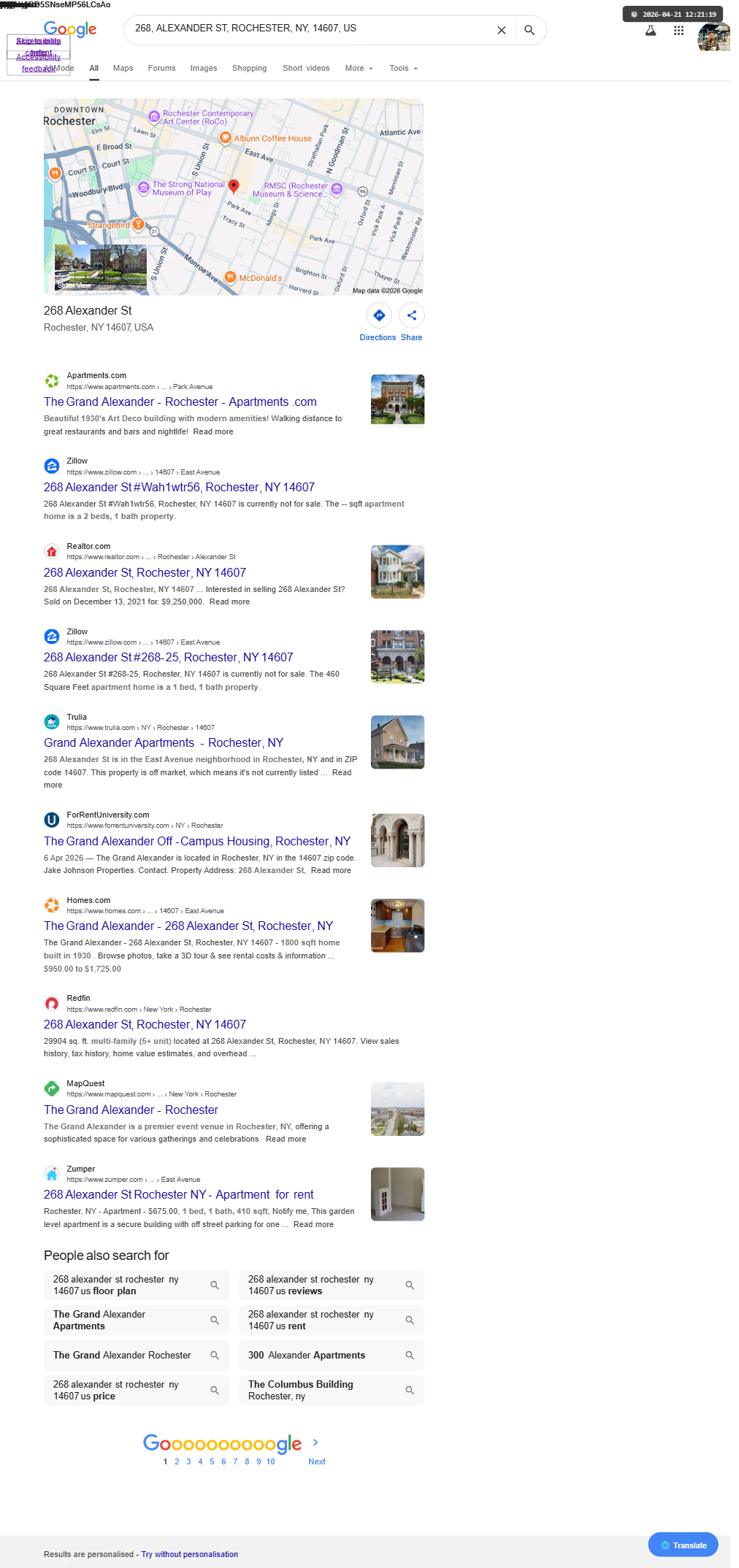Search related query ending in floor plan

tap(137, 1285)
